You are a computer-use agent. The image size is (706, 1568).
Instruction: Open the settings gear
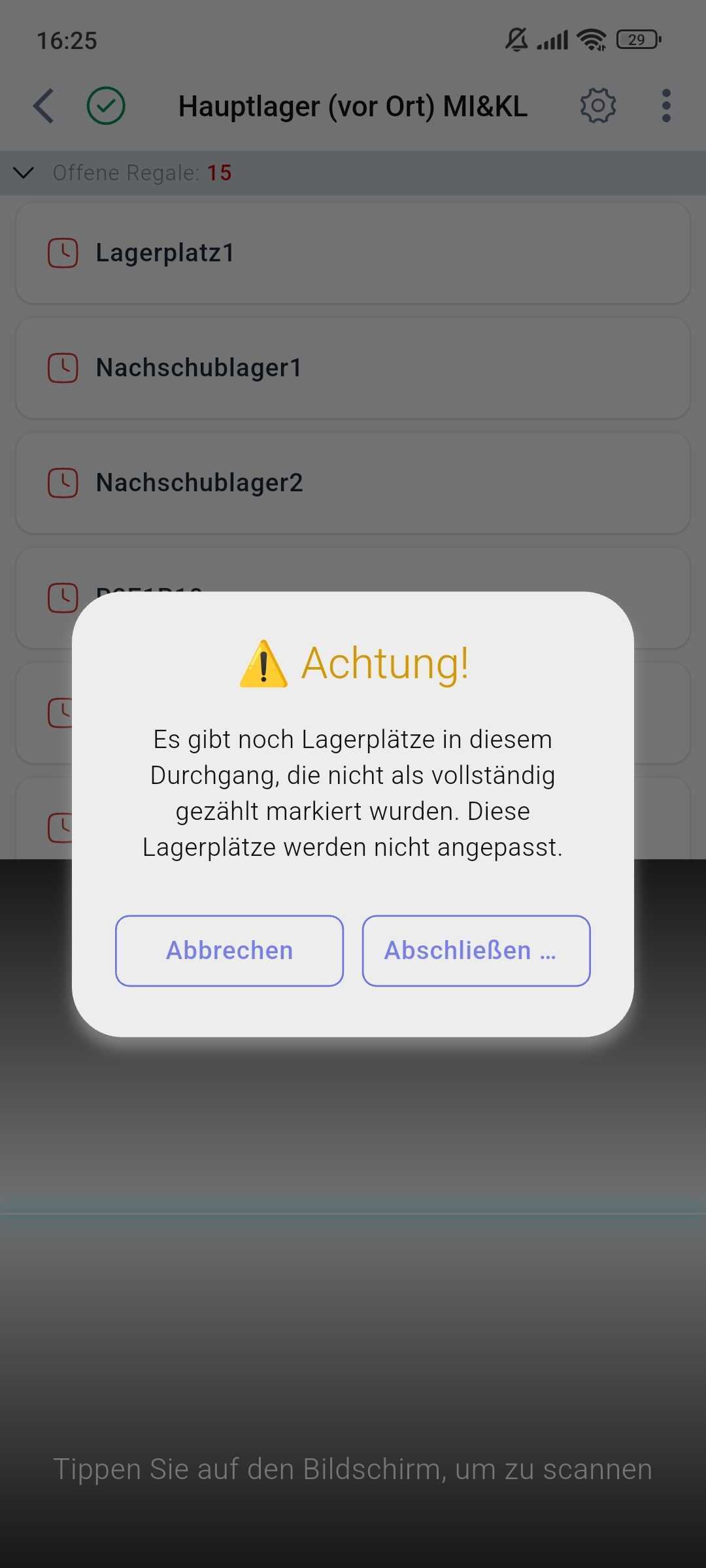coord(597,106)
